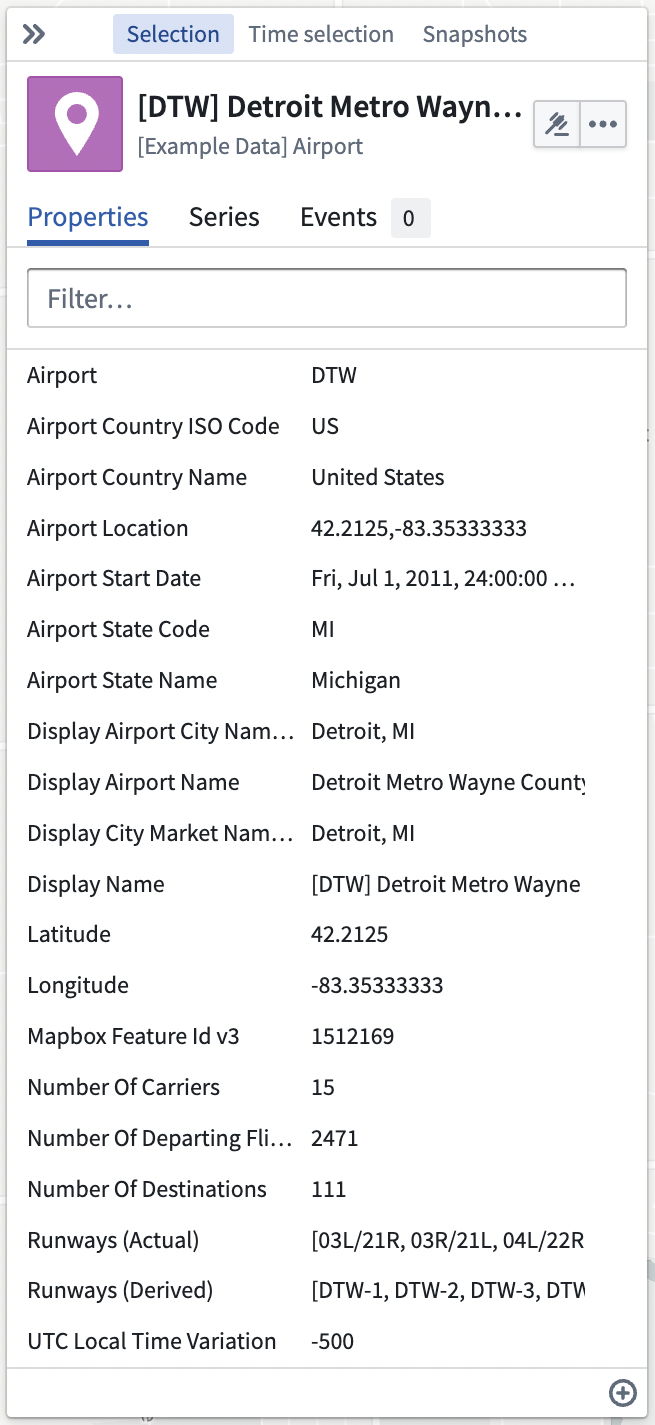
Task: Switch to the Time selection tab
Action: (x=321, y=34)
